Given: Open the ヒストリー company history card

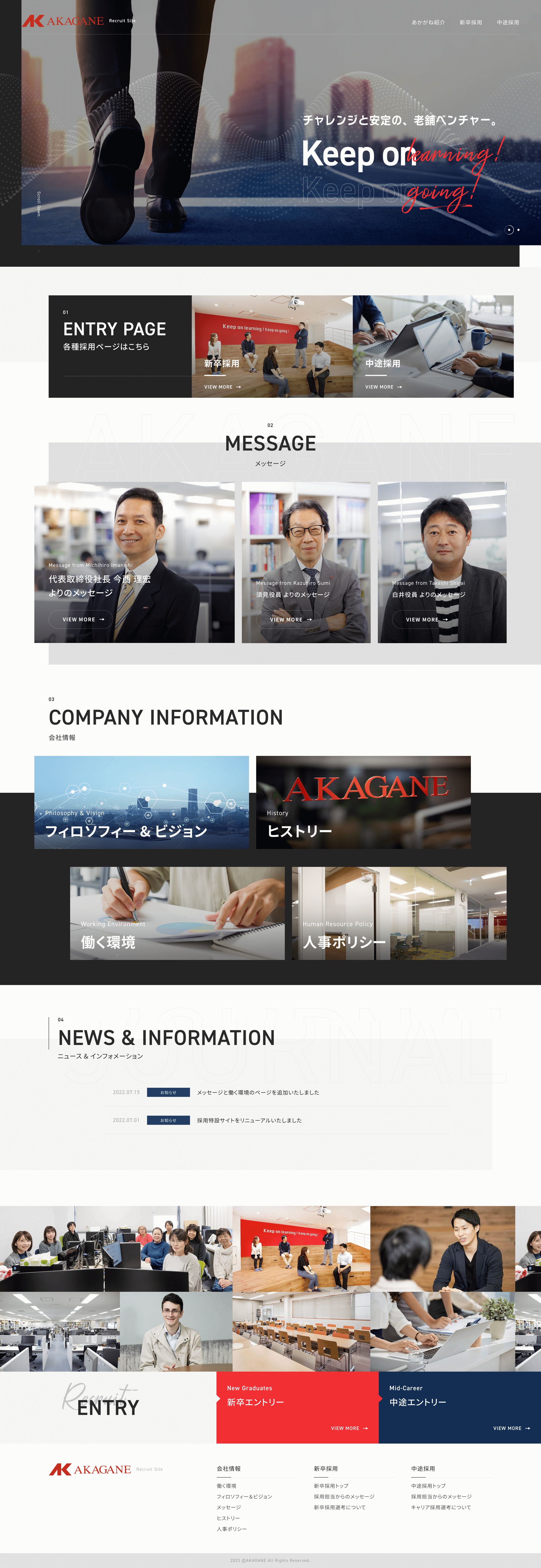Looking at the screenshot, I should pos(363,802).
